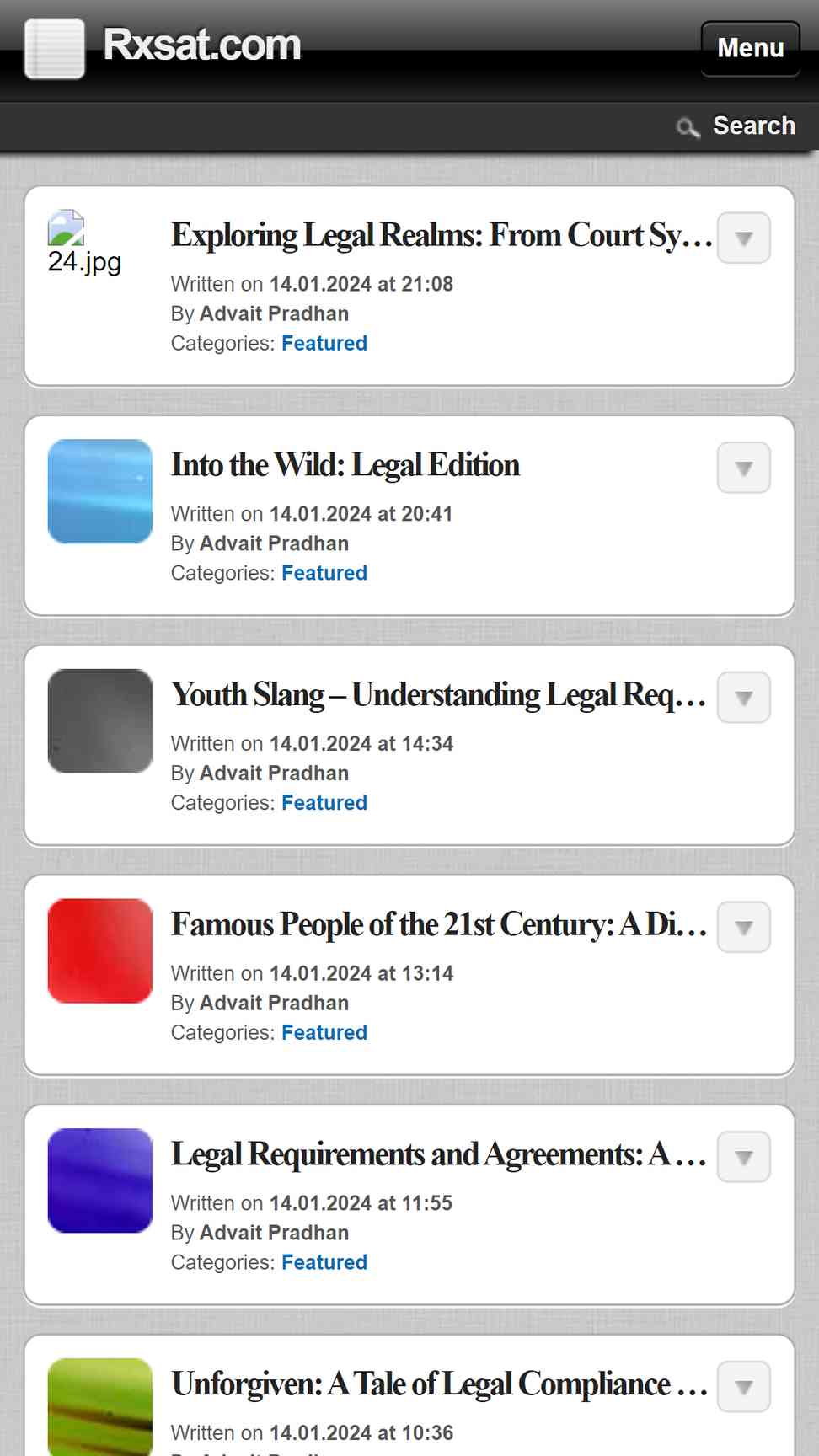The image size is (819, 1456).
Task: Open the Search option
Action: point(736,126)
